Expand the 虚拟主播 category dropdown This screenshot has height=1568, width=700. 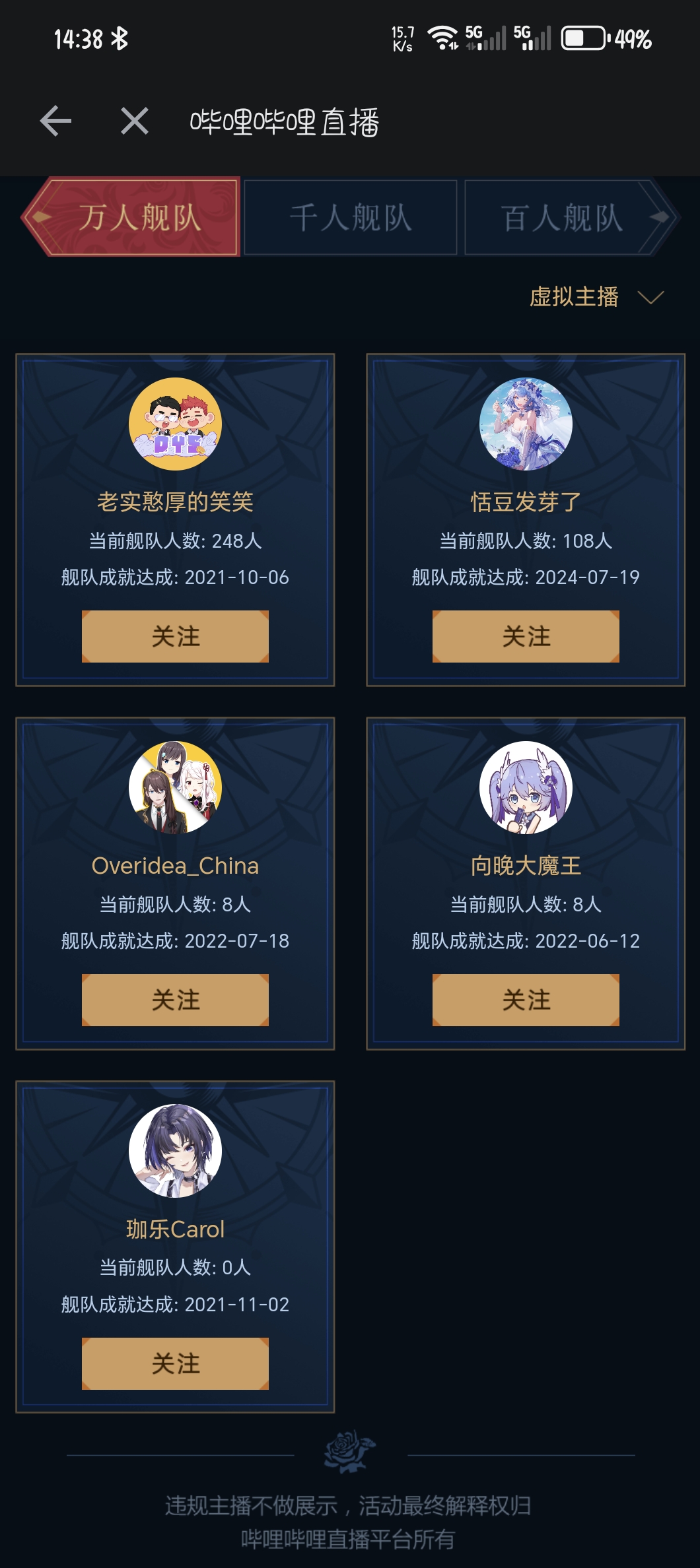click(x=596, y=297)
